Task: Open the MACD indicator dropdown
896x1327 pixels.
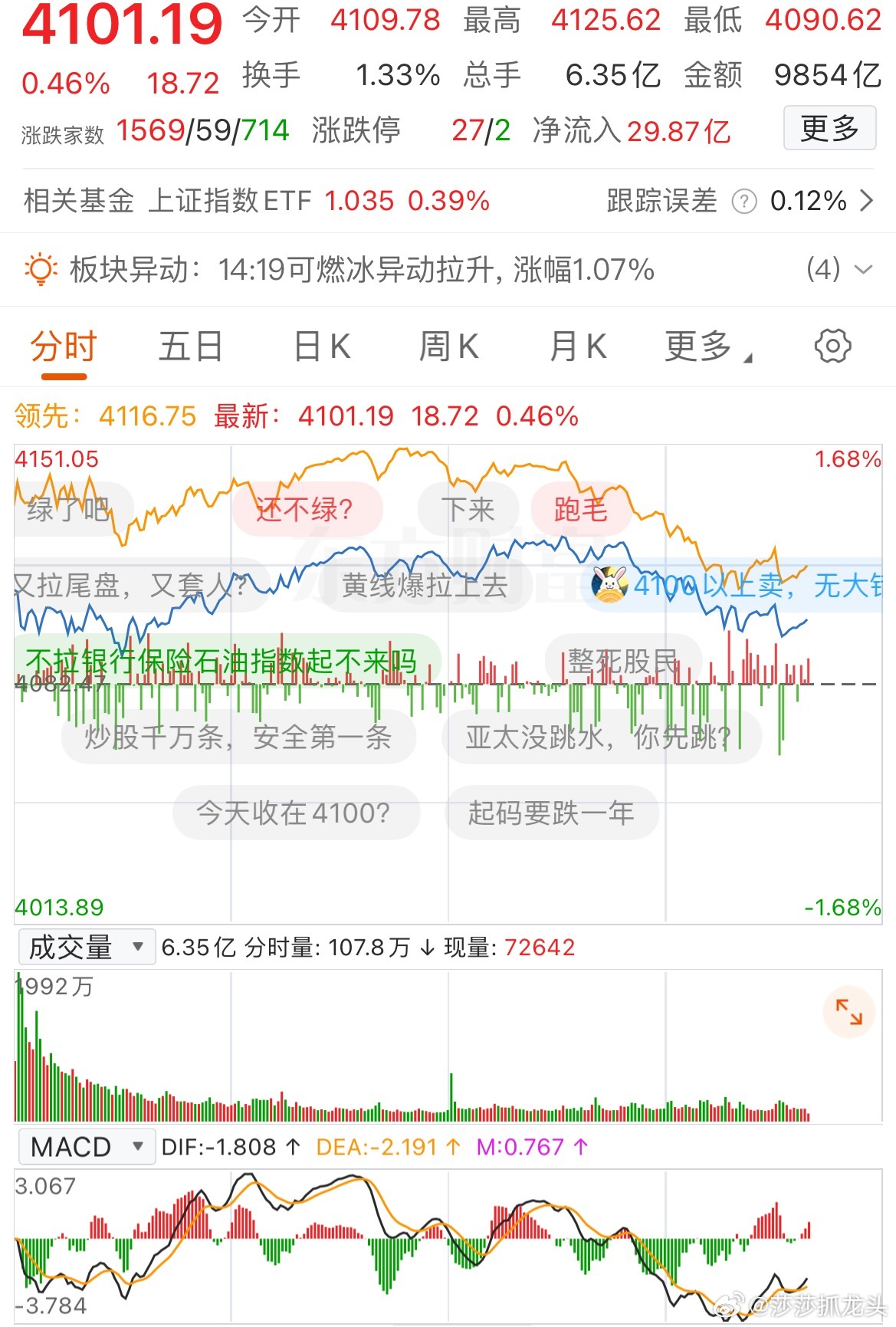Action: [x=138, y=1147]
